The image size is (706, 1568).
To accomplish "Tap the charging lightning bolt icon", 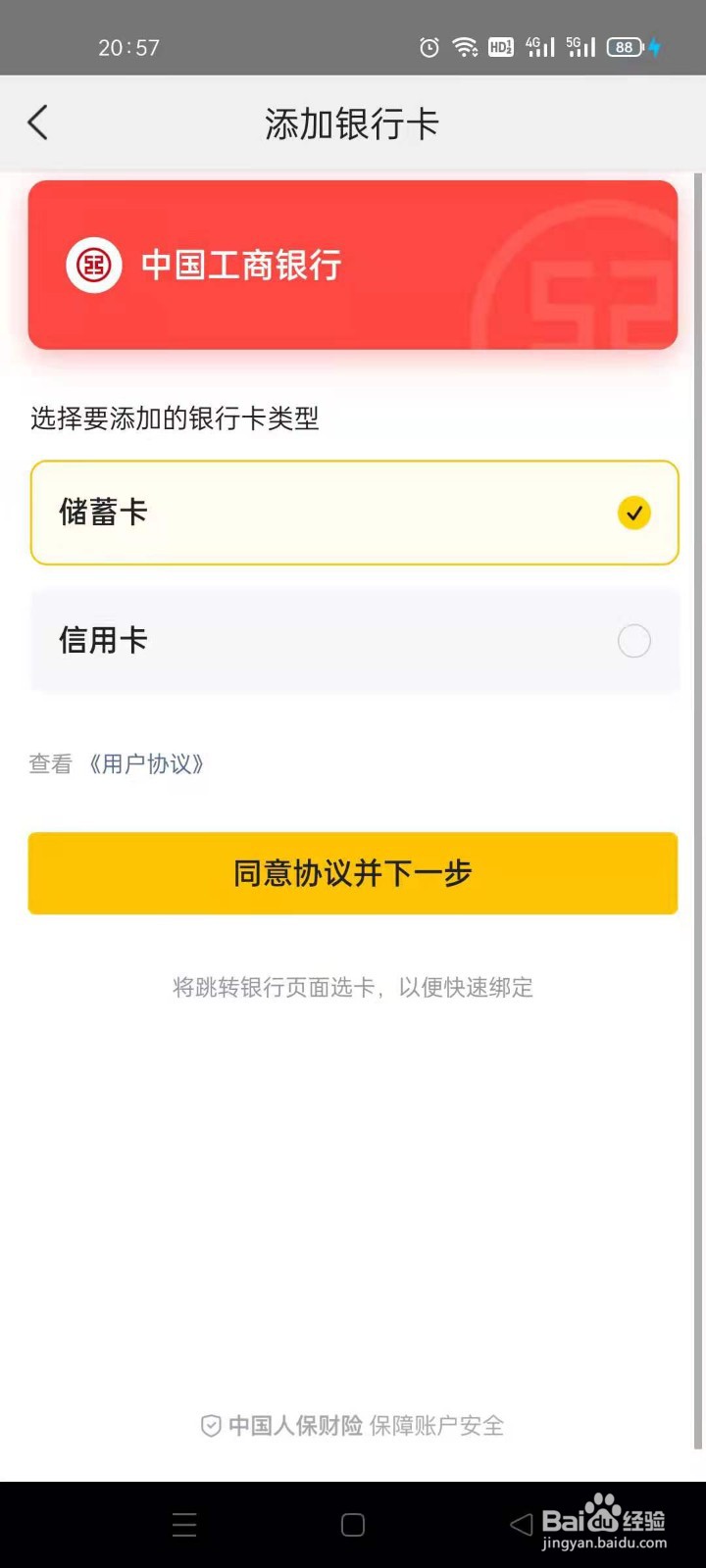I will tap(655, 47).
